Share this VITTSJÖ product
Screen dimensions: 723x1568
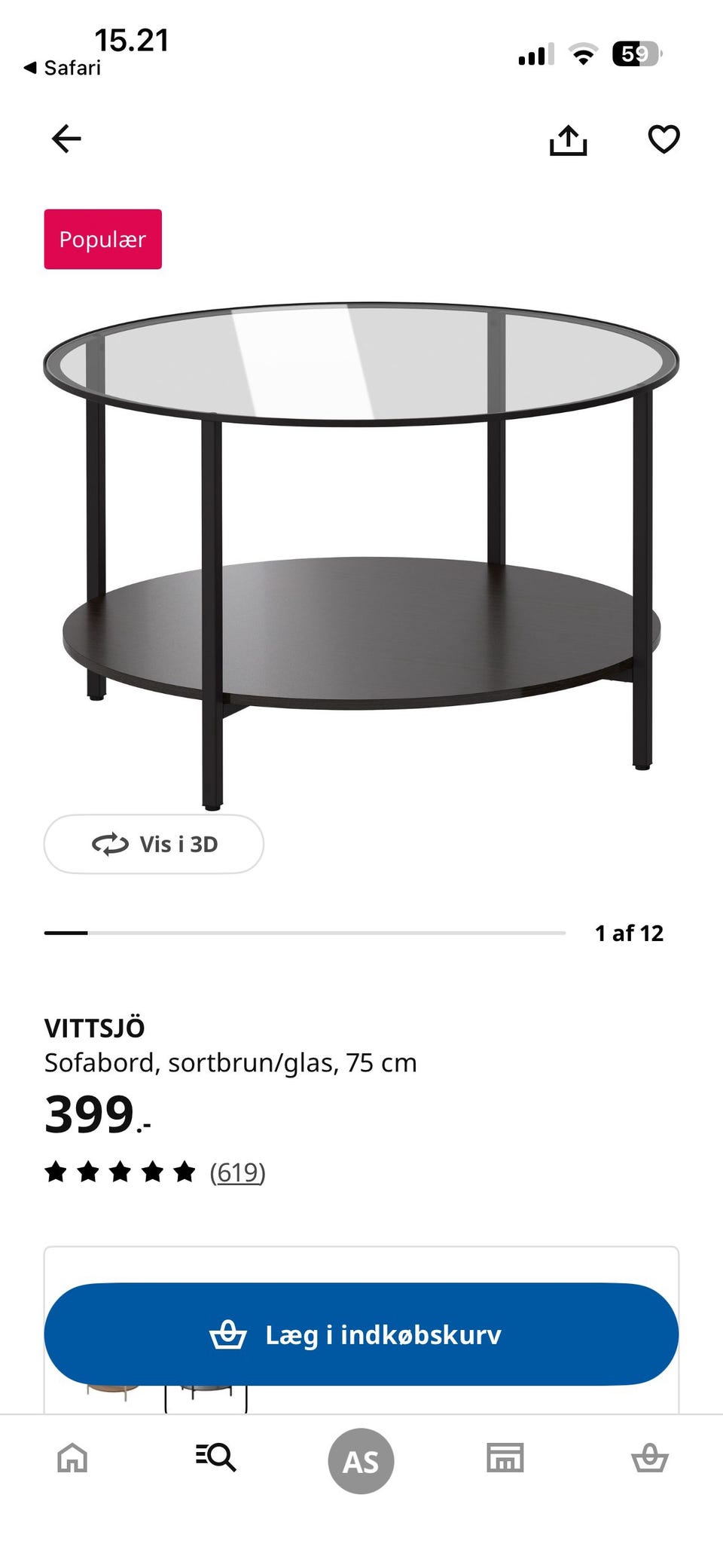[x=568, y=140]
